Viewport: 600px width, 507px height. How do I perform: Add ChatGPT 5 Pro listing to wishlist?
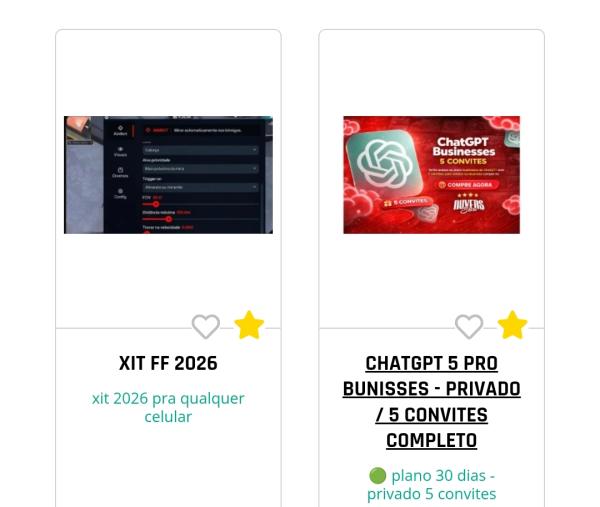pyautogui.click(x=469, y=326)
